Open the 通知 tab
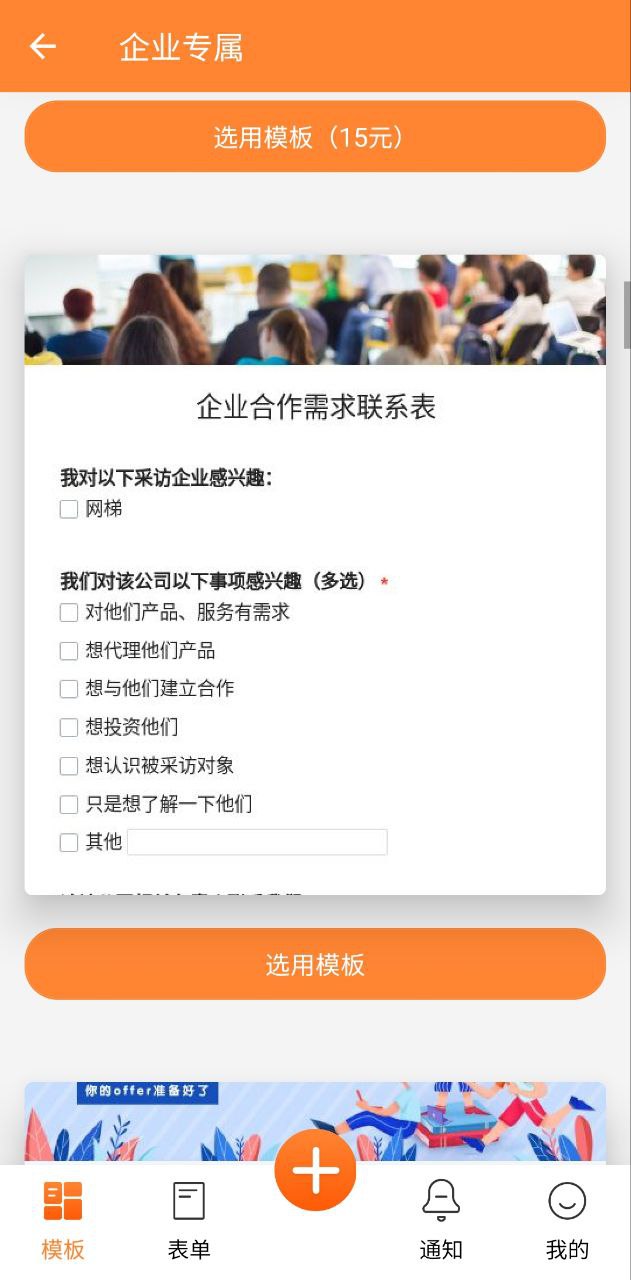The width and height of the screenshot is (631, 1280). (x=441, y=1220)
